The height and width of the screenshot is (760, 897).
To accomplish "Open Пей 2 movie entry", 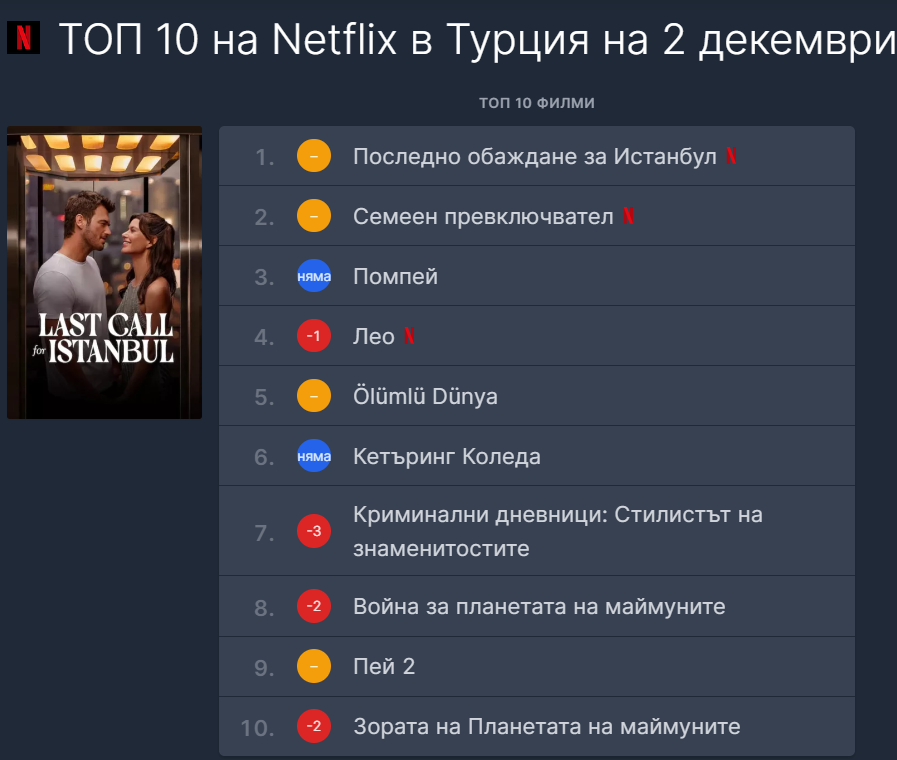I will 384,667.
